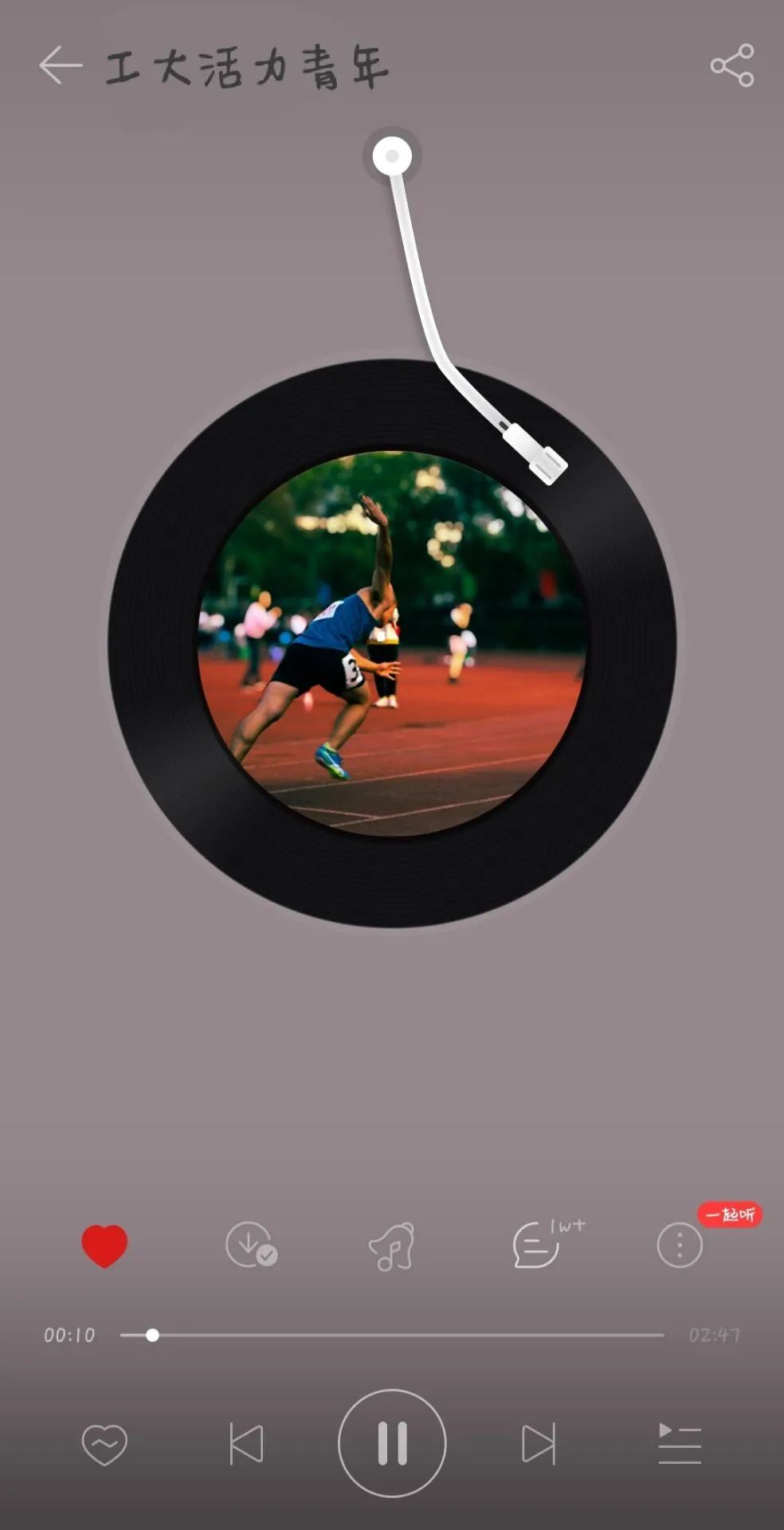Viewport: 784px width, 1530px height.
Task: Tap the progress bar to seek
Action: pyautogui.click(x=392, y=1335)
